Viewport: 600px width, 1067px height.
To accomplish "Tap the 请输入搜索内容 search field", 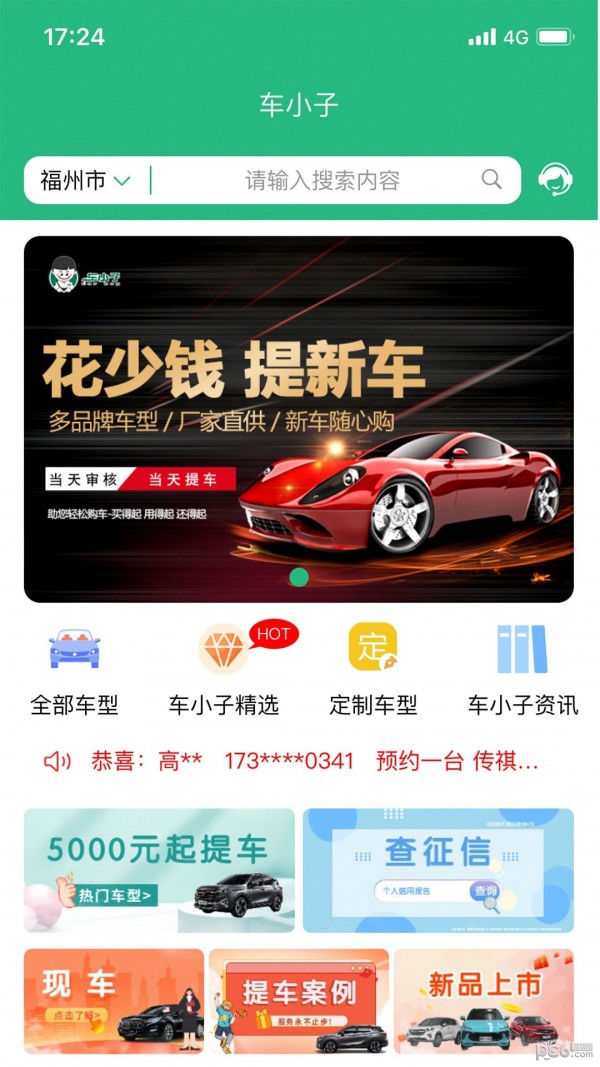I will (x=322, y=181).
